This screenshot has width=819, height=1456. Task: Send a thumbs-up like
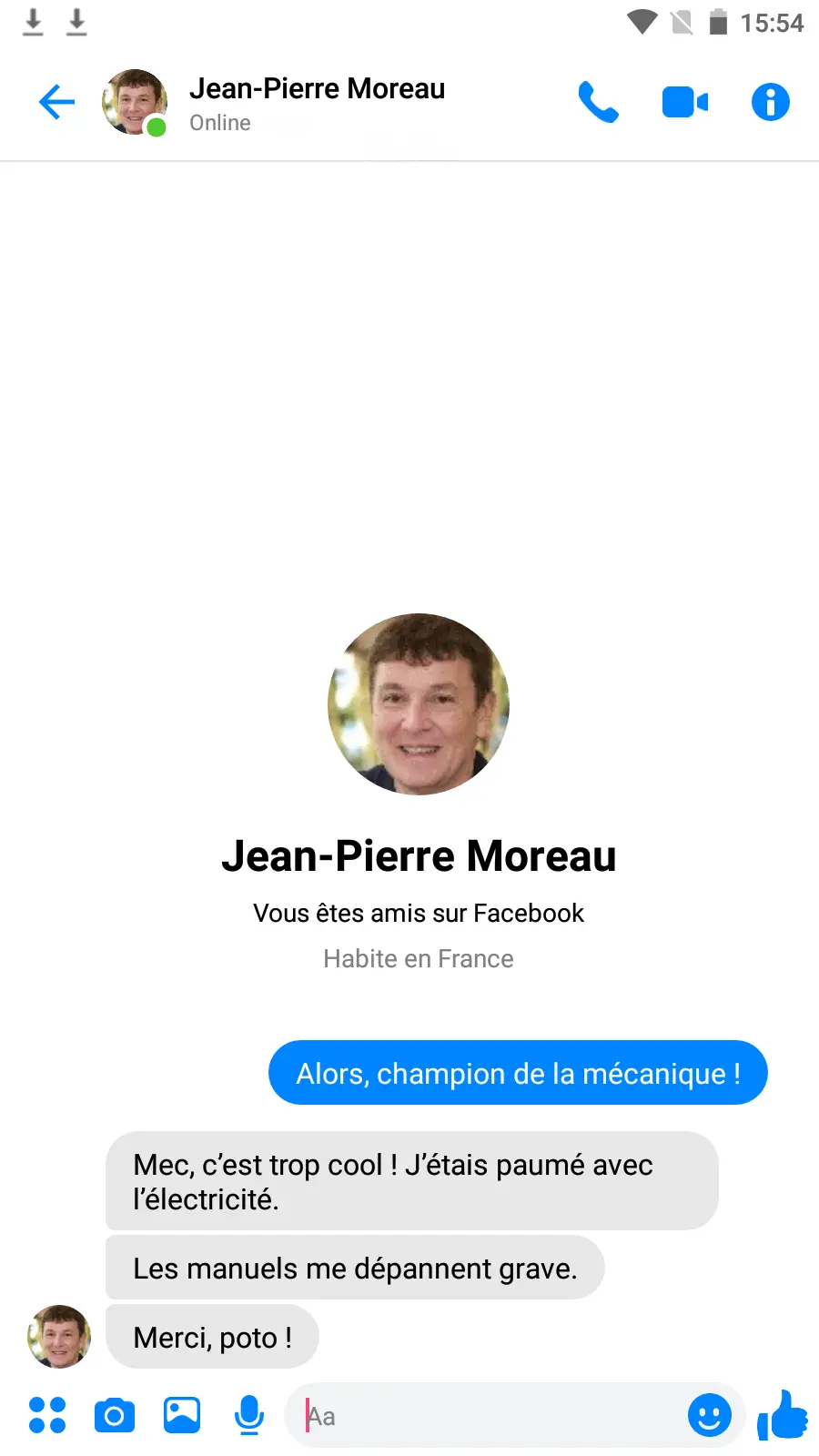pyautogui.click(x=782, y=1415)
